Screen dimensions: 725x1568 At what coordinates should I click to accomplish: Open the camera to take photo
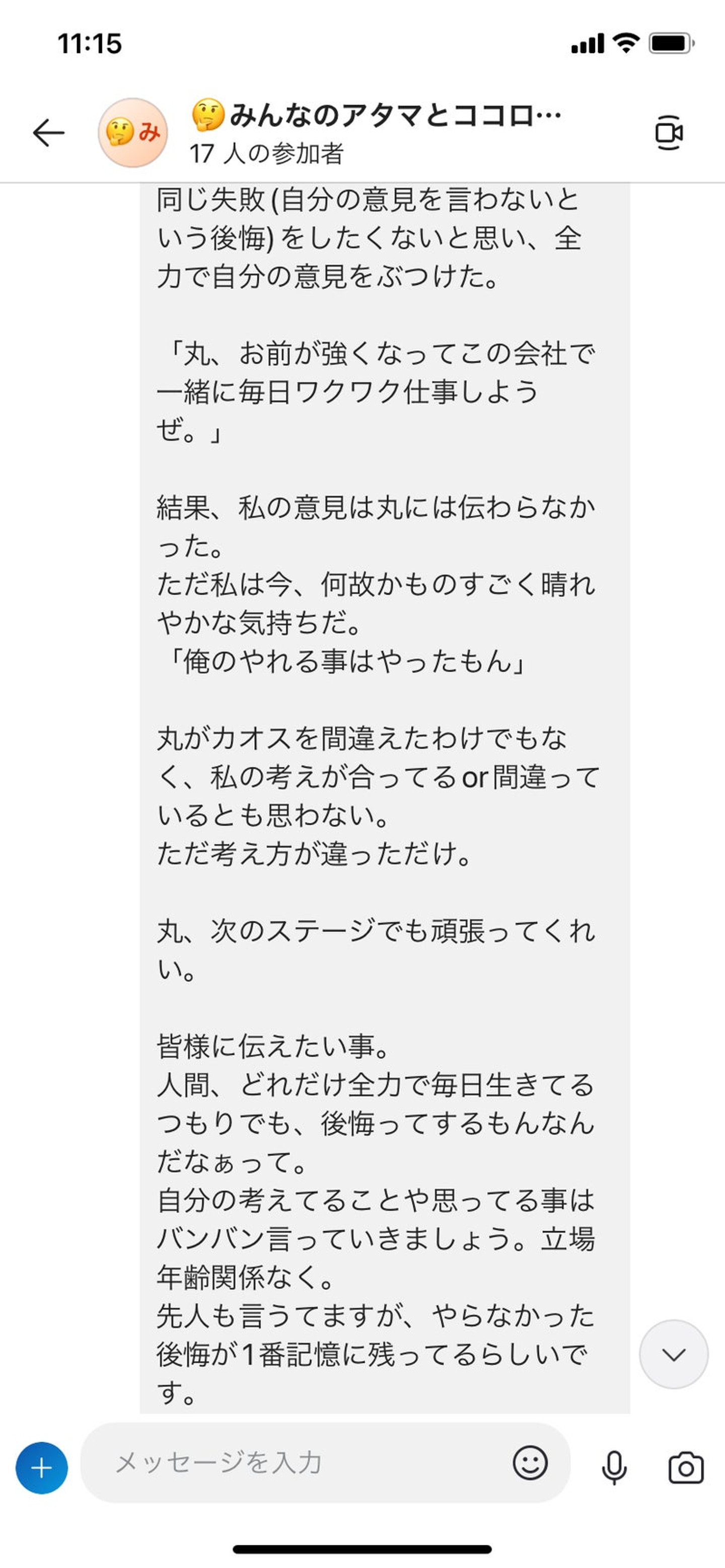coord(686,1467)
